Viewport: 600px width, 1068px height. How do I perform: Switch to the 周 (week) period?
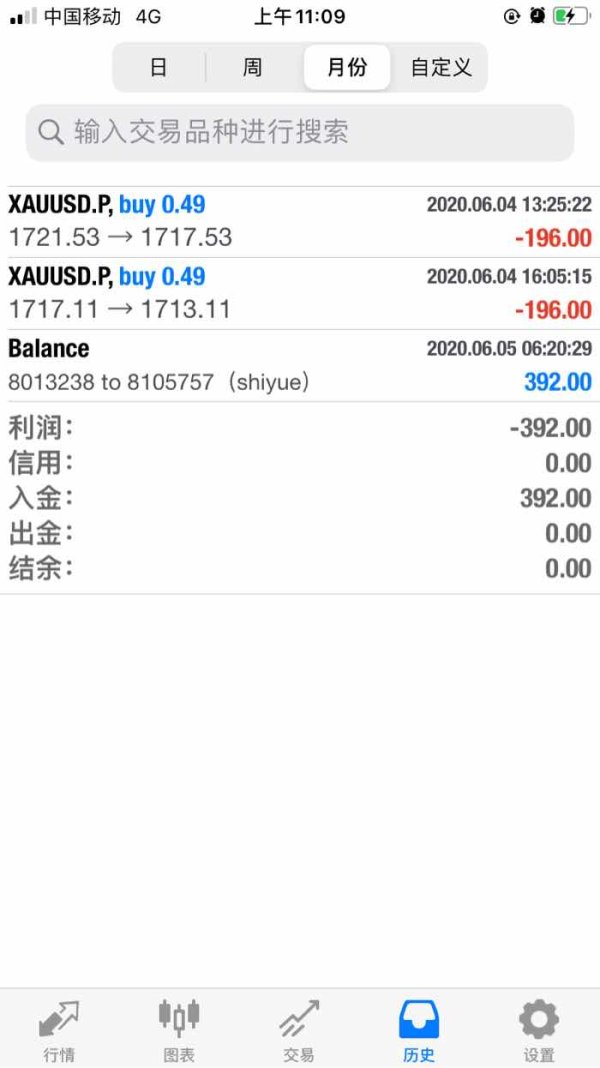click(252, 68)
